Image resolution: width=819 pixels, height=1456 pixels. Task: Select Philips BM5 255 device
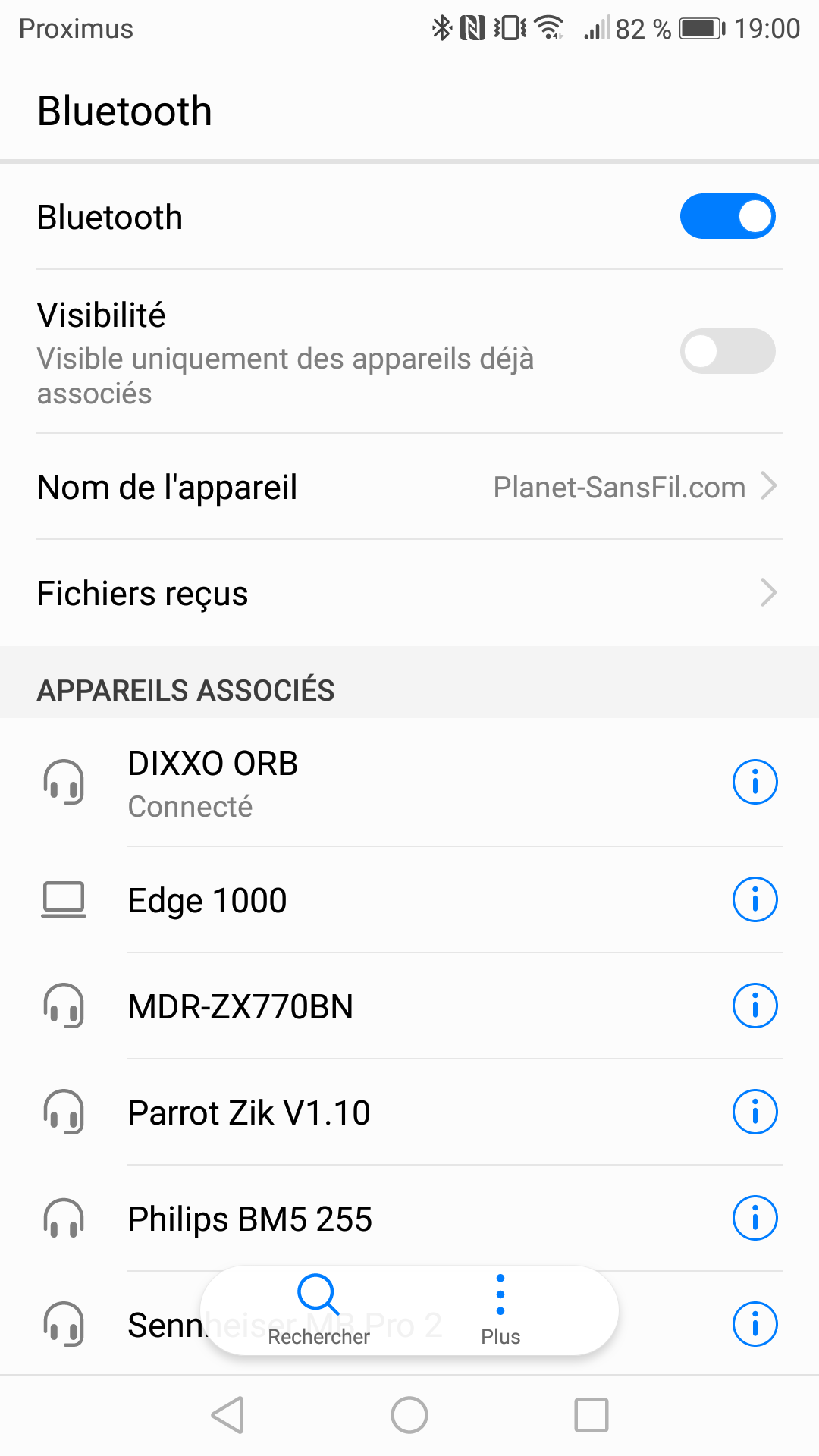[x=379, y=1219]
